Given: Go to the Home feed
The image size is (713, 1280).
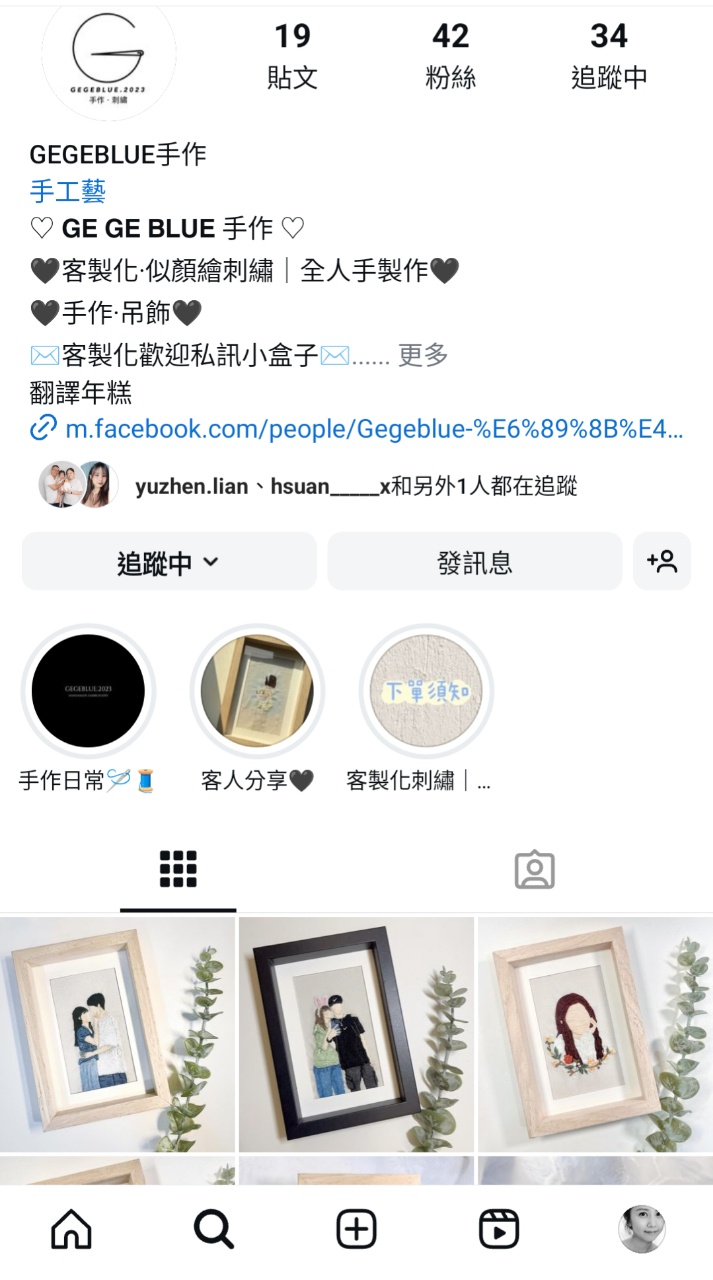Looking at the screenshot, I should (x=71, y=1229).
